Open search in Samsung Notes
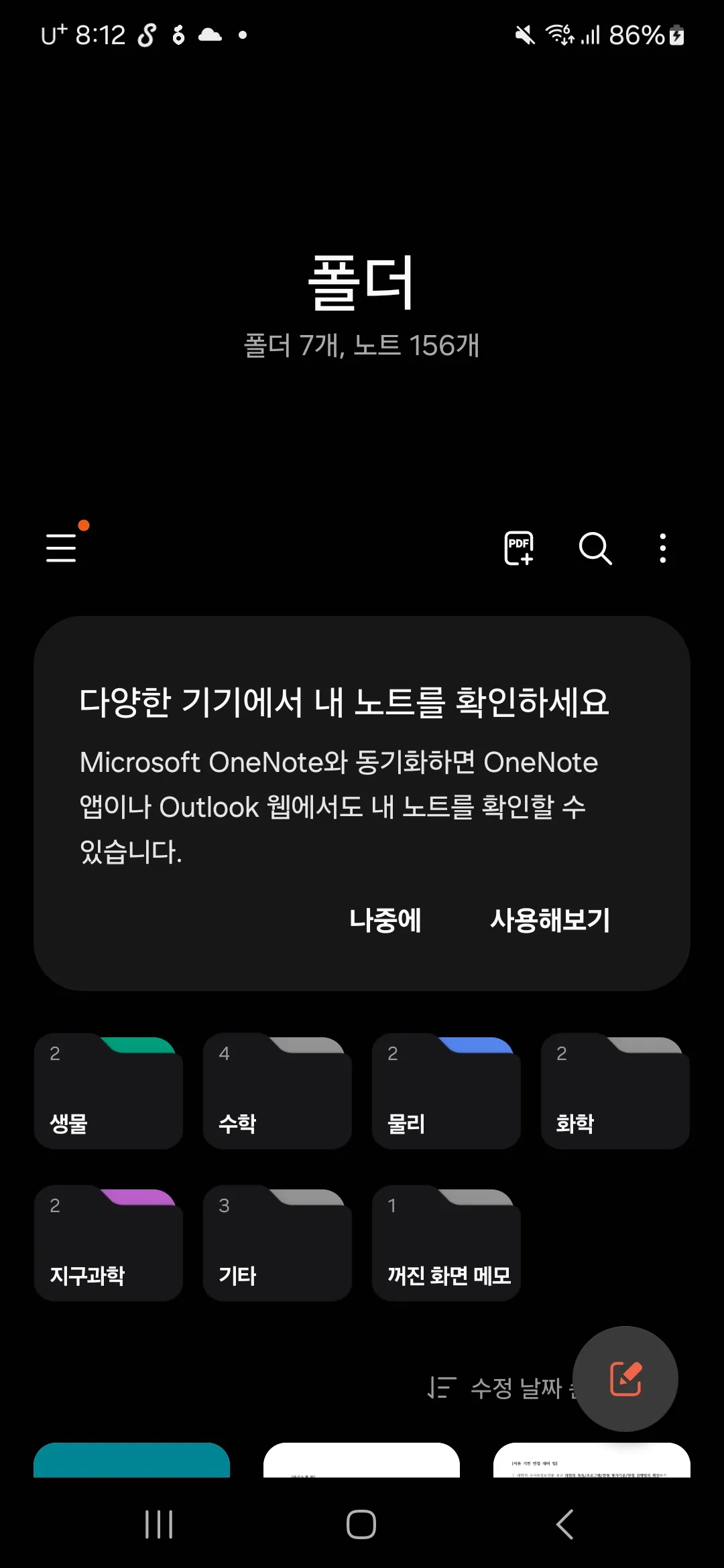 point(595,548)
